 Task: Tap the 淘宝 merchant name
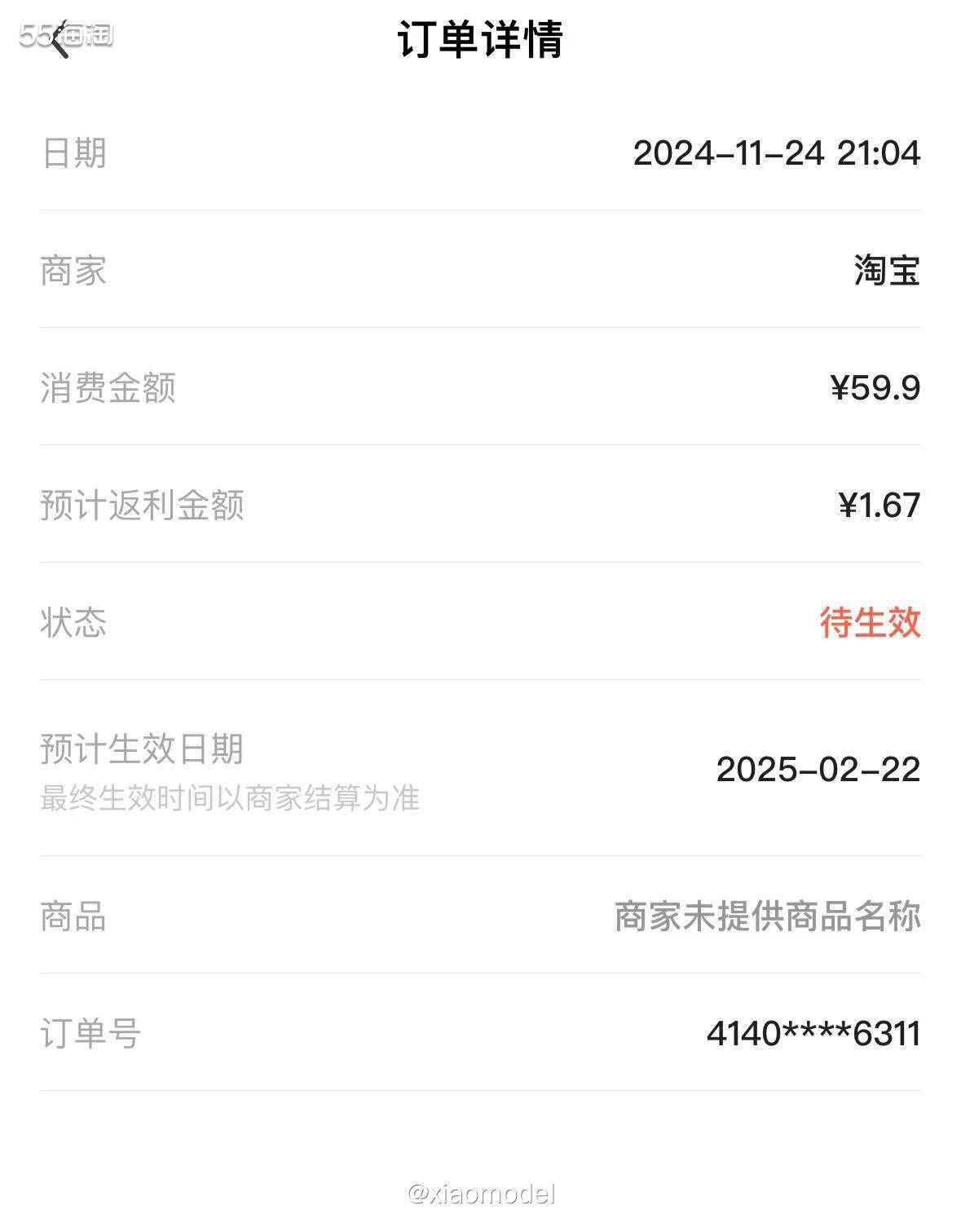(x=887, y=272)
